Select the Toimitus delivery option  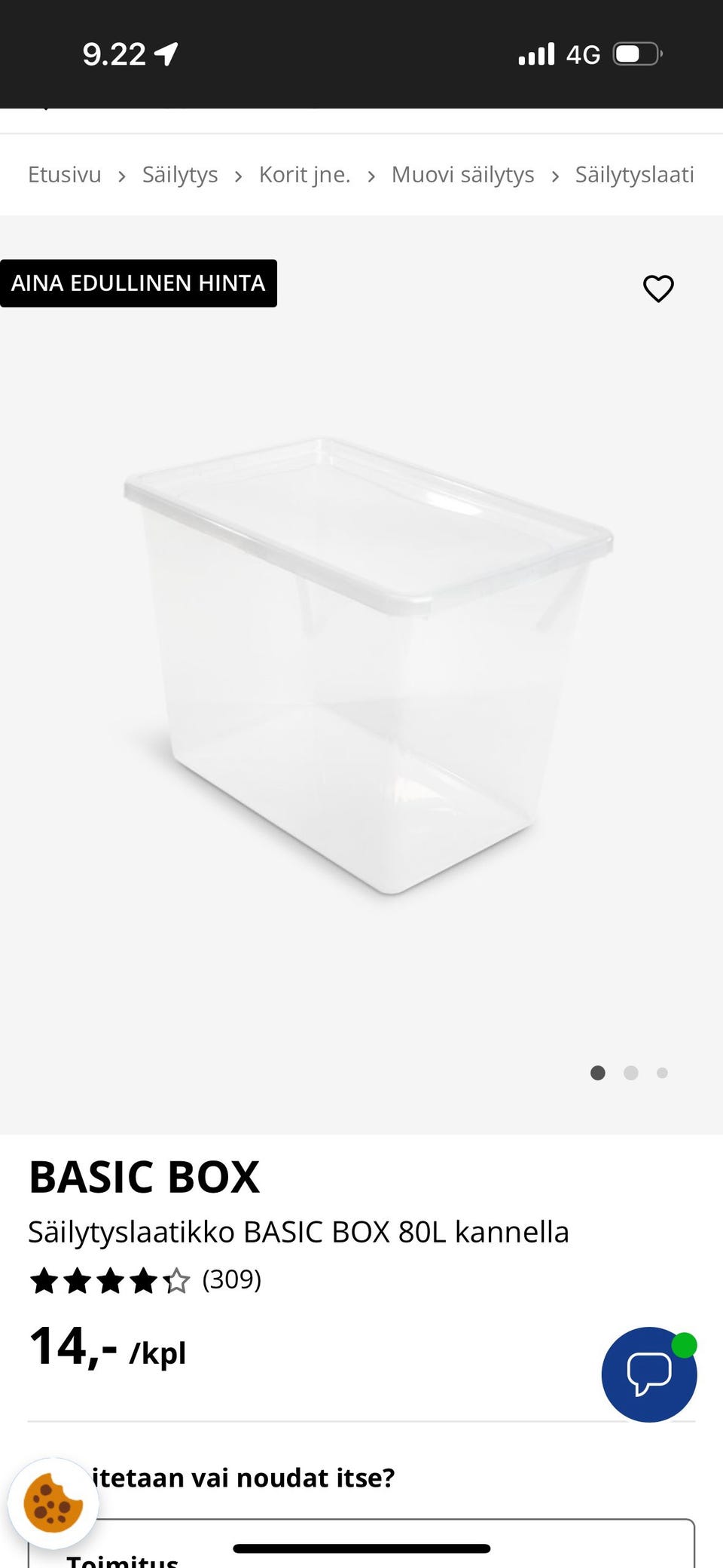tap(123, 1560)
